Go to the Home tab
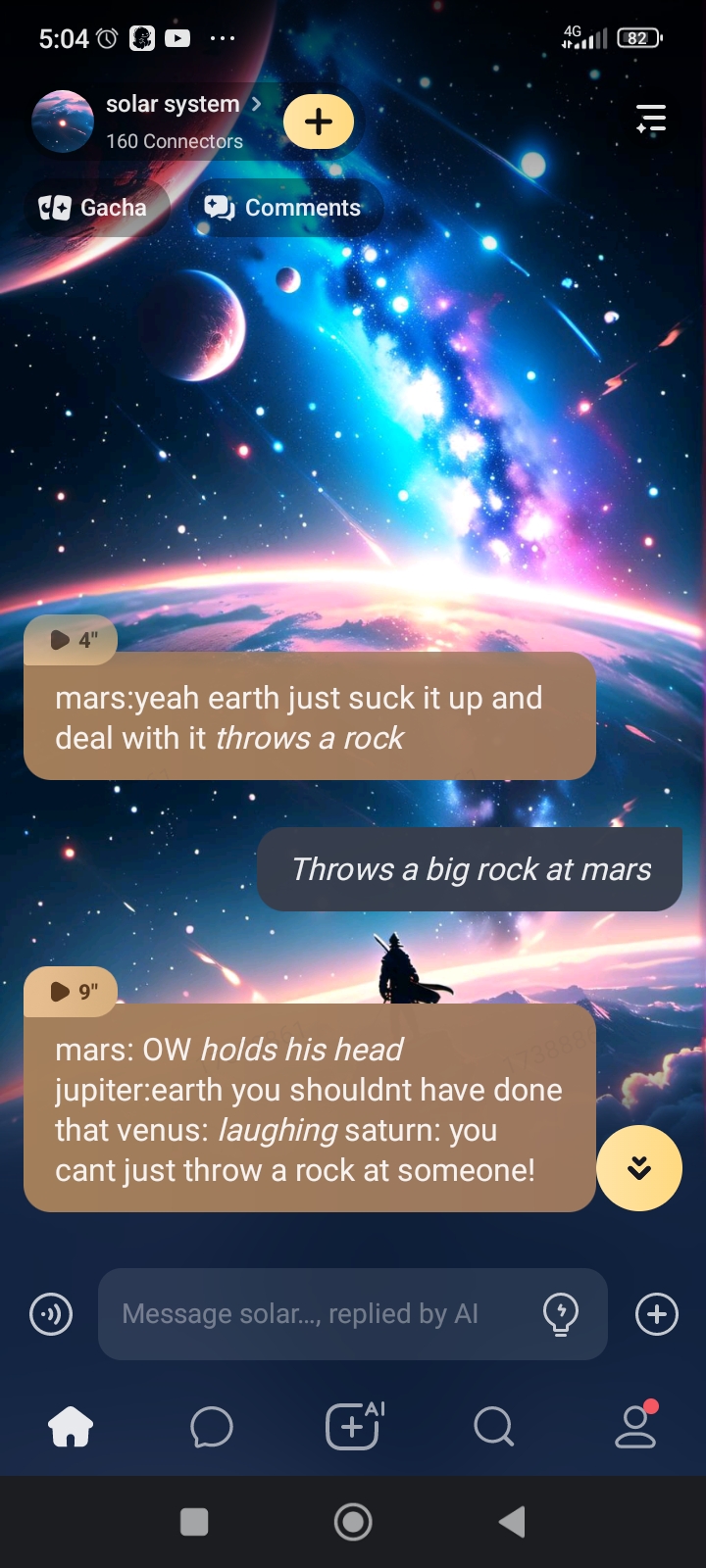This screenshot has width=706, height=1568. tap(71, 1427)
